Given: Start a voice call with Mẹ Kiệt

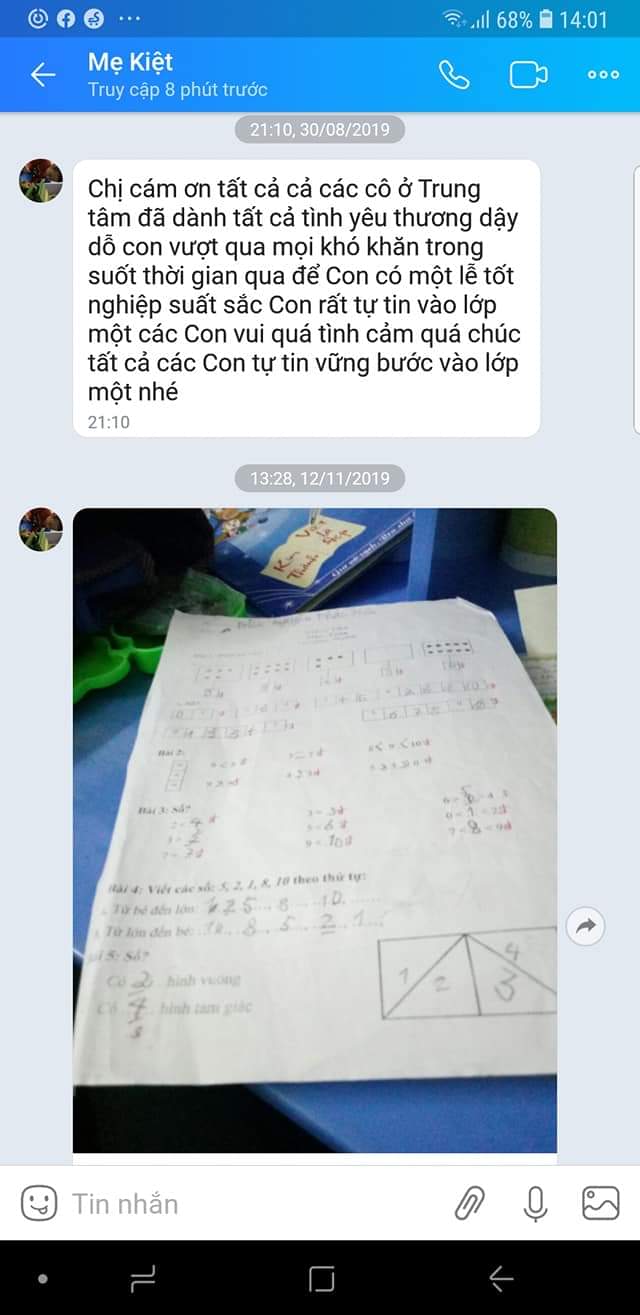Looking at the screenshot, I should [454, 75].
